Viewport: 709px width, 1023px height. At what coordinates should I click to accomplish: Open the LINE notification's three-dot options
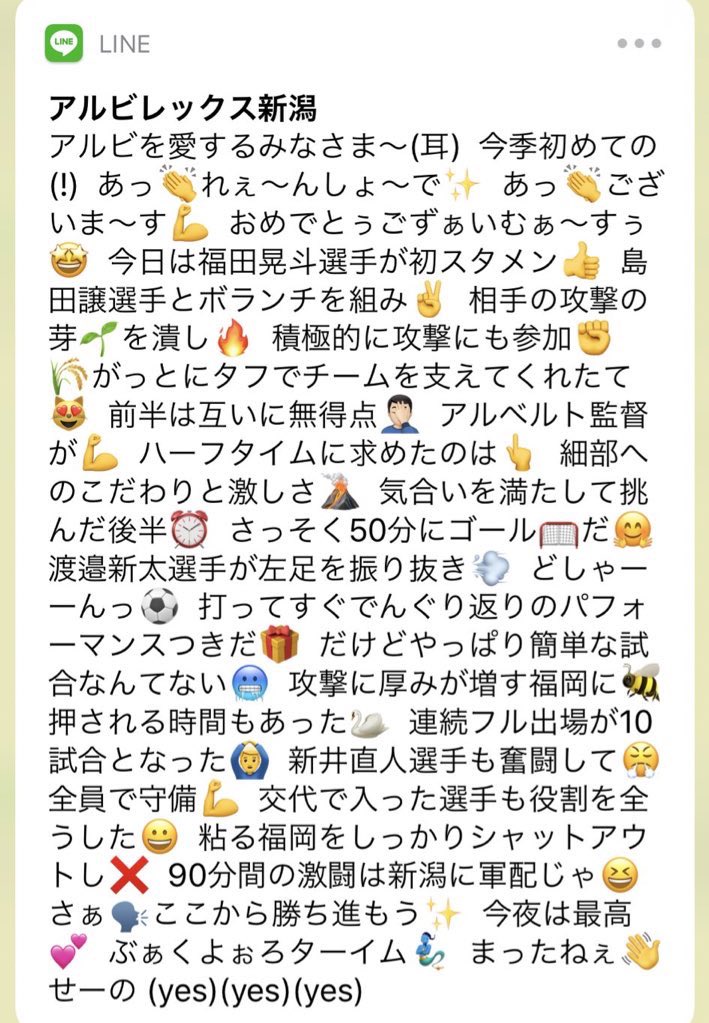pos(639,43)
